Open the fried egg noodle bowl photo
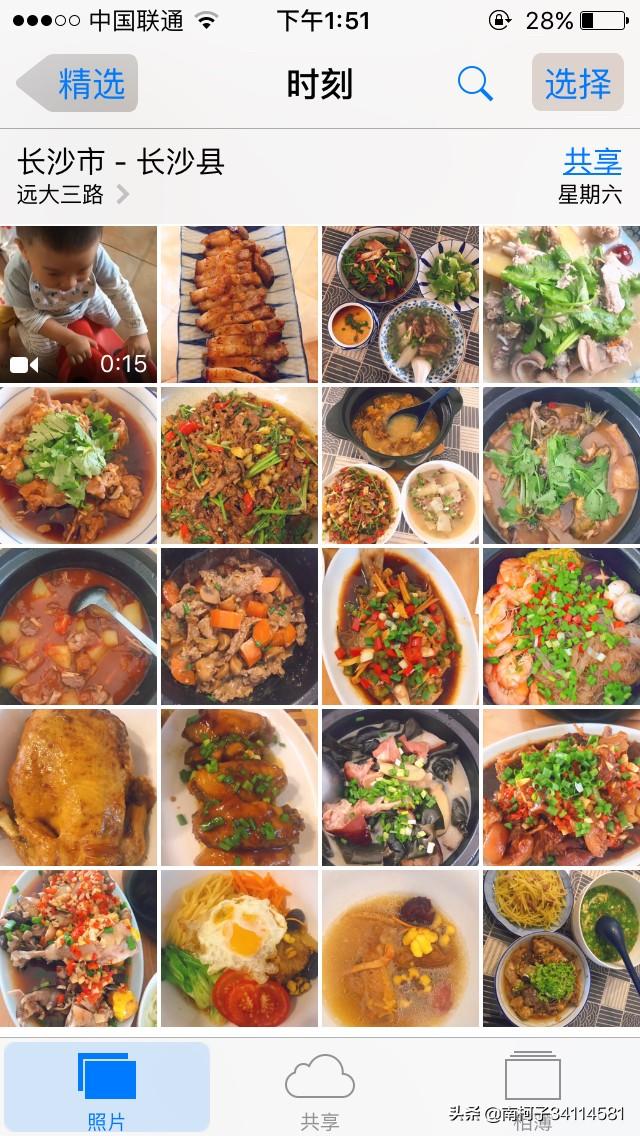This screenshot has height=1136, width=640. coord(240,948)
